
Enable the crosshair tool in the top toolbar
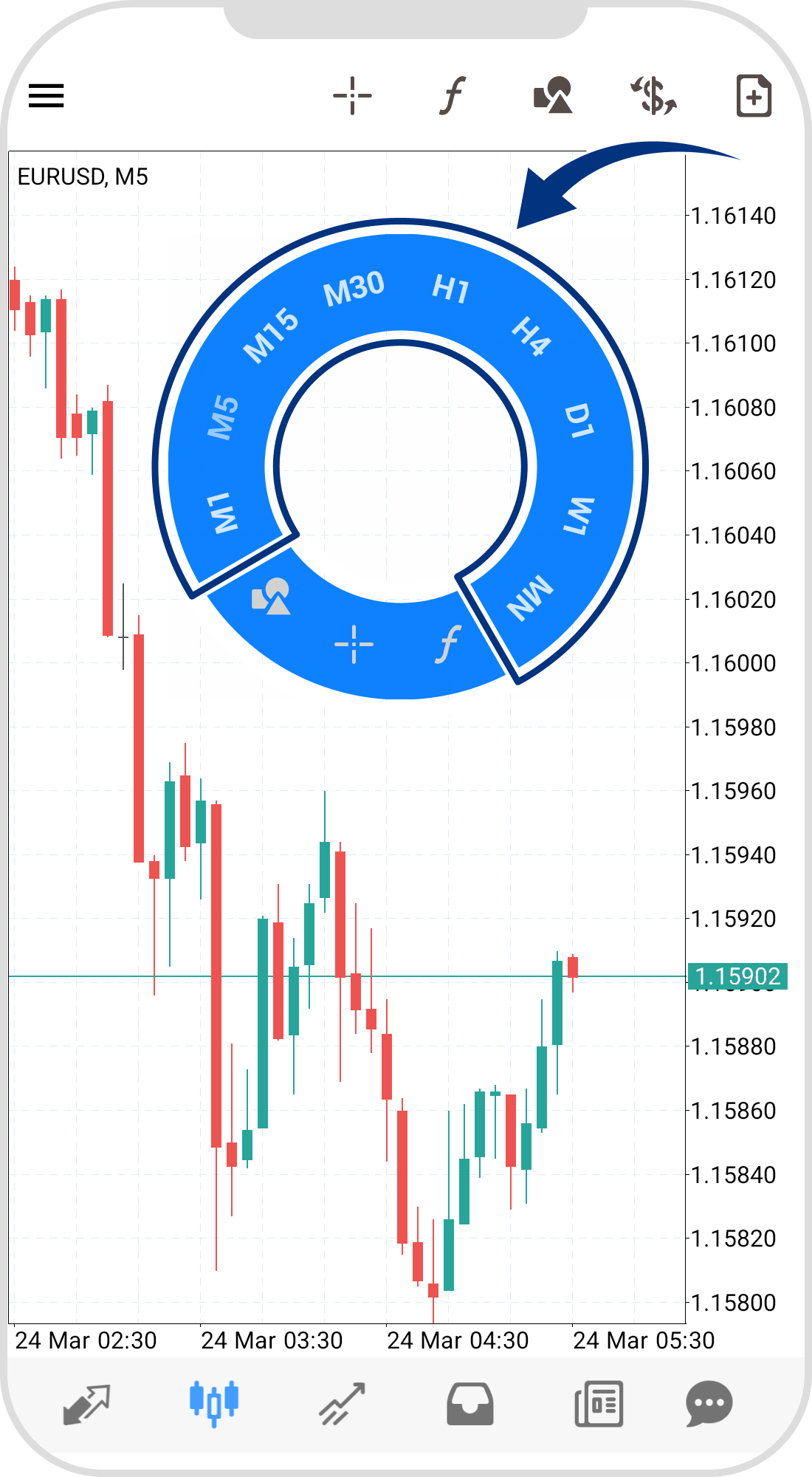click(352, 96)
